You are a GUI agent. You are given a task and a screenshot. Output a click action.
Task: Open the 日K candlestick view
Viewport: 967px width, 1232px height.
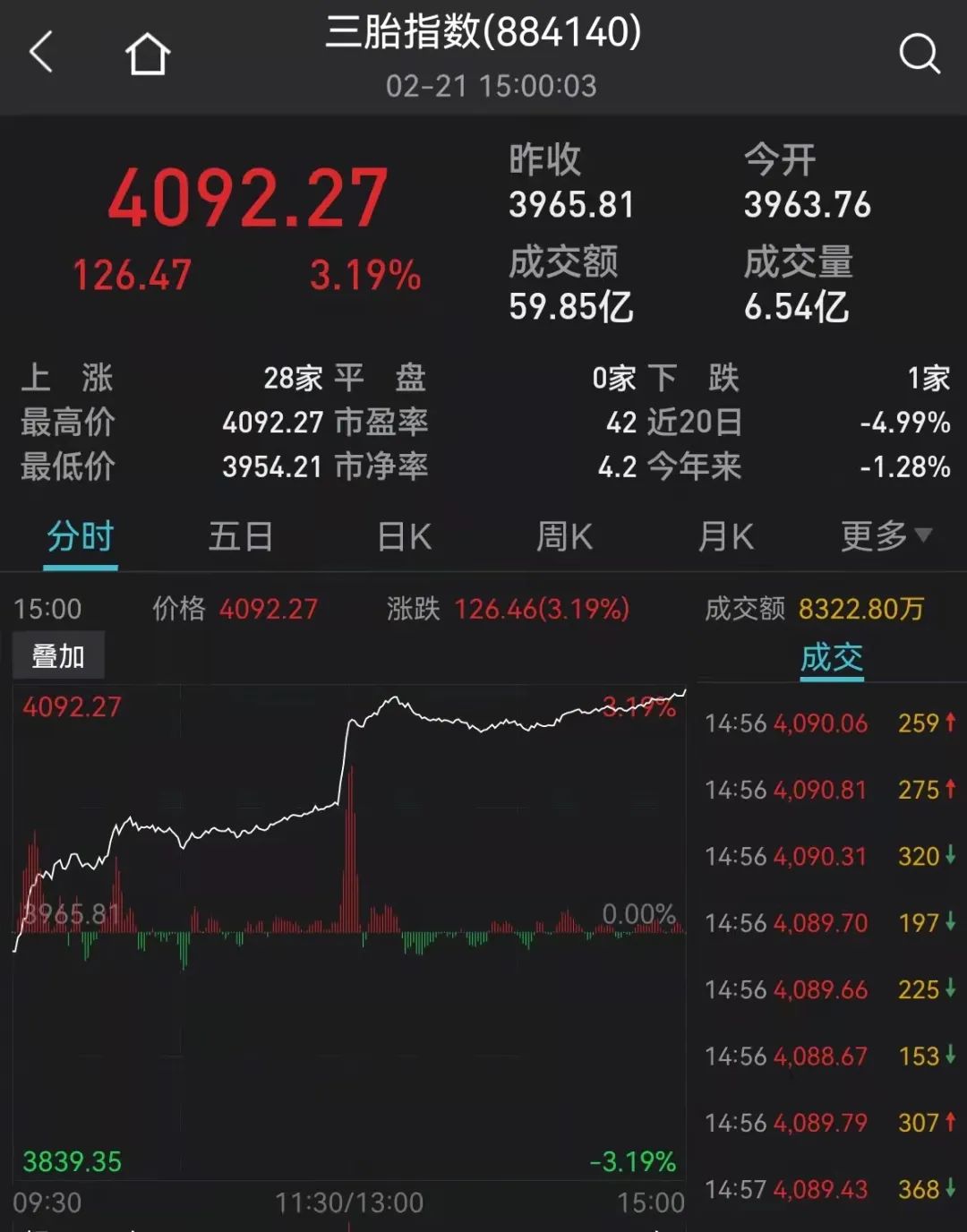tap(402, 535)
